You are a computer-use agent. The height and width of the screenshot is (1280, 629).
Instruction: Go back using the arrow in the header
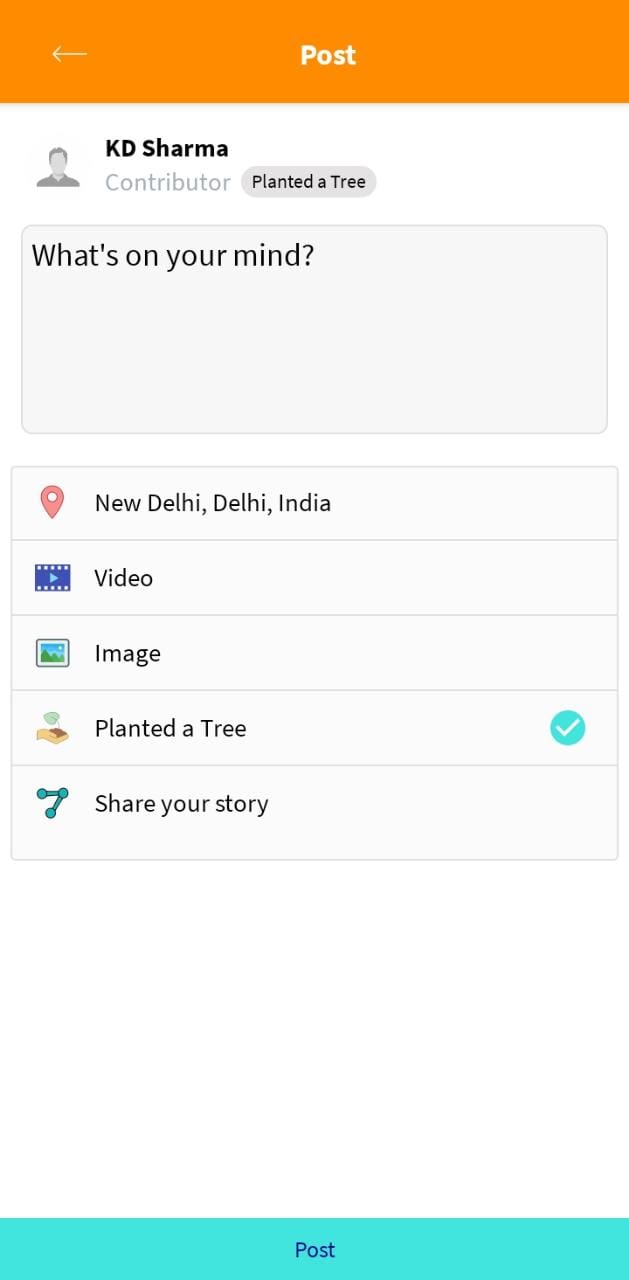click(69, 54)
